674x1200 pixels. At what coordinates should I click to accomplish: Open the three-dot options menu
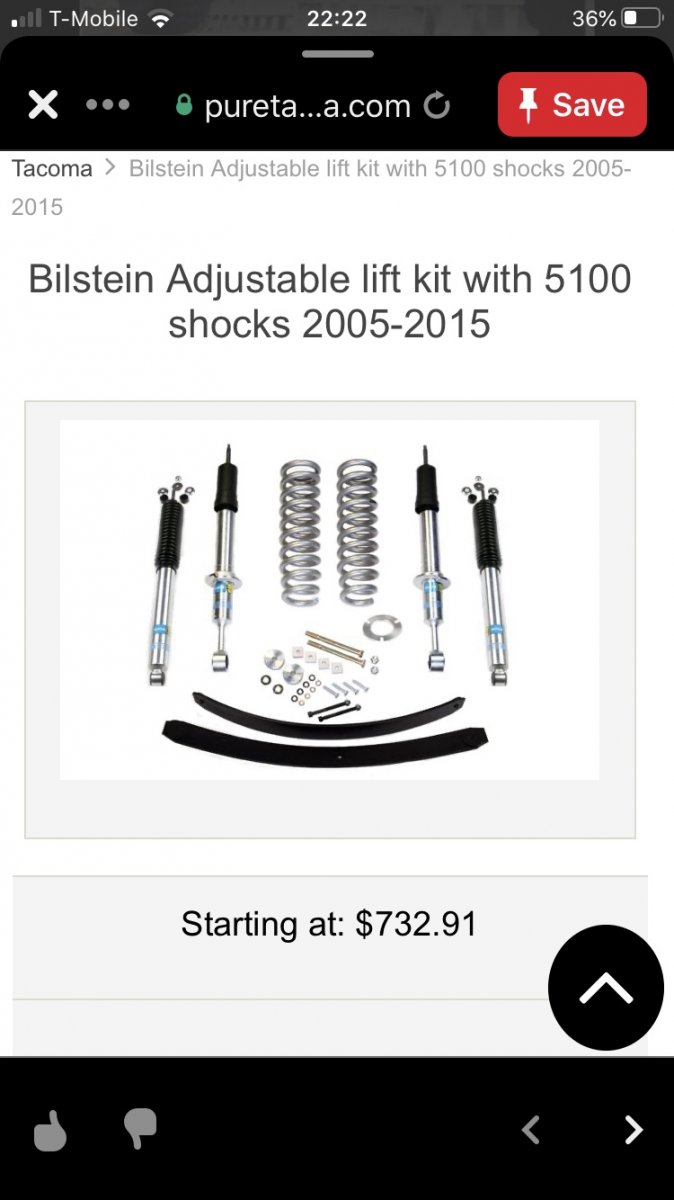(108, 104)
